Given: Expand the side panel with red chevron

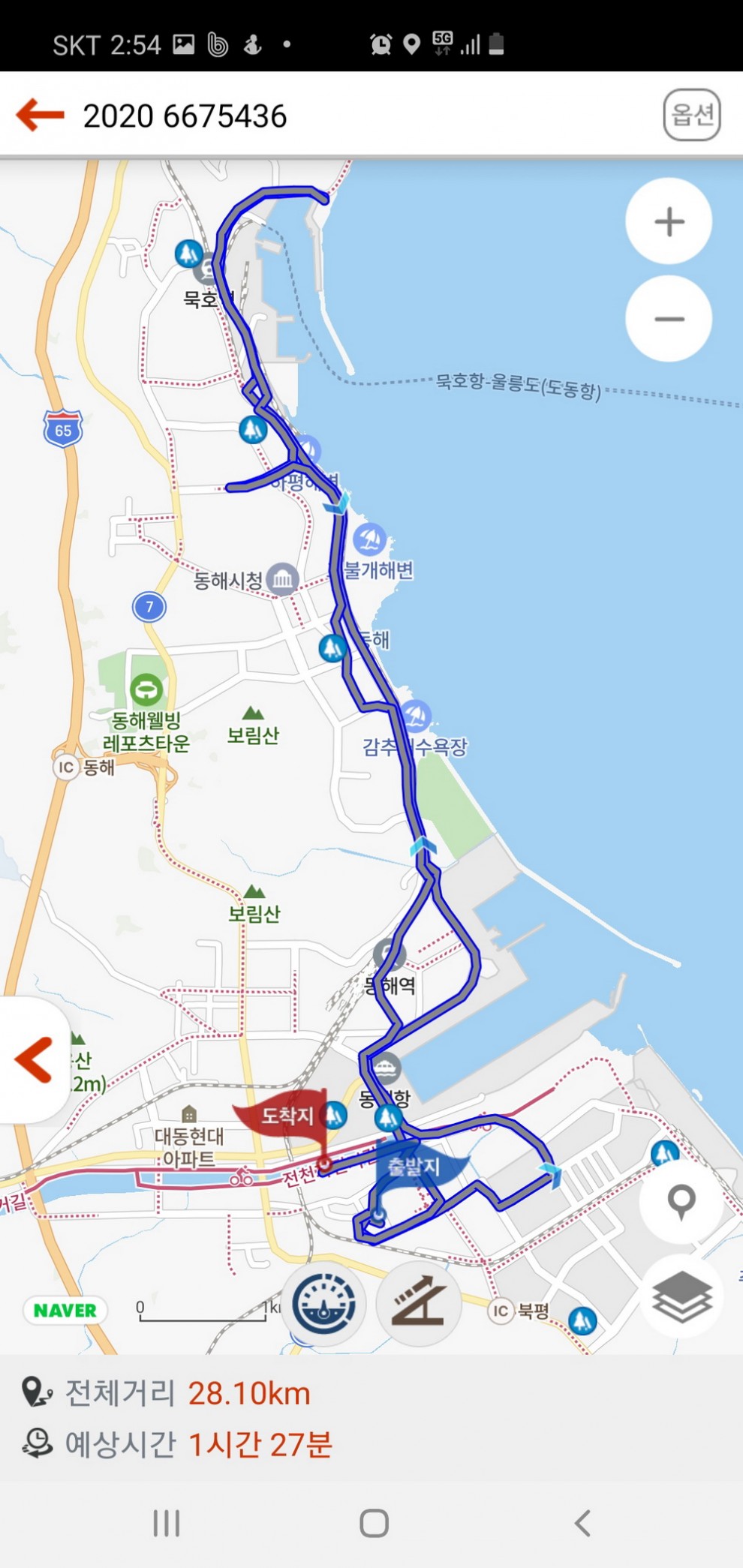Looking at the screenshot, I should point(34,1060).
